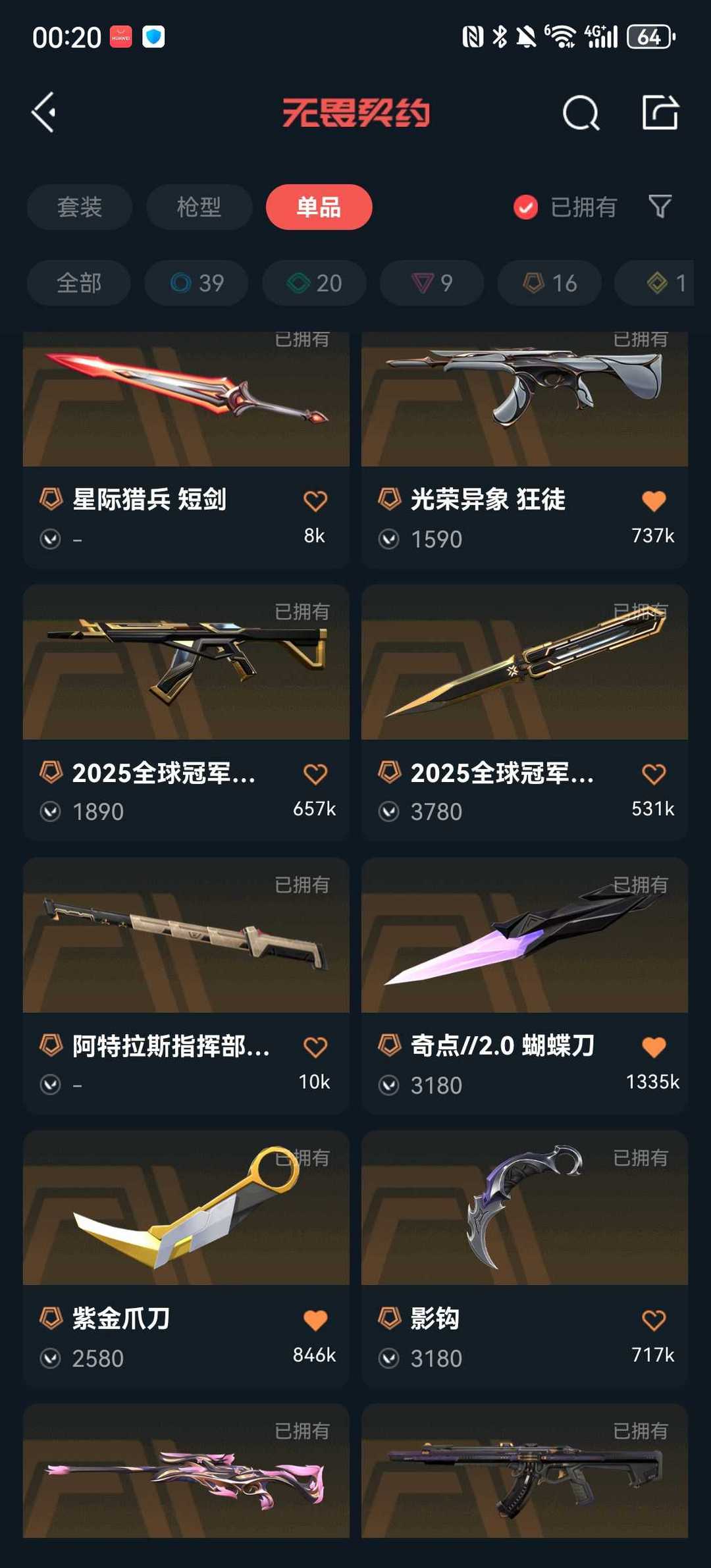Open the filter funnel icon

pos(660,207)
